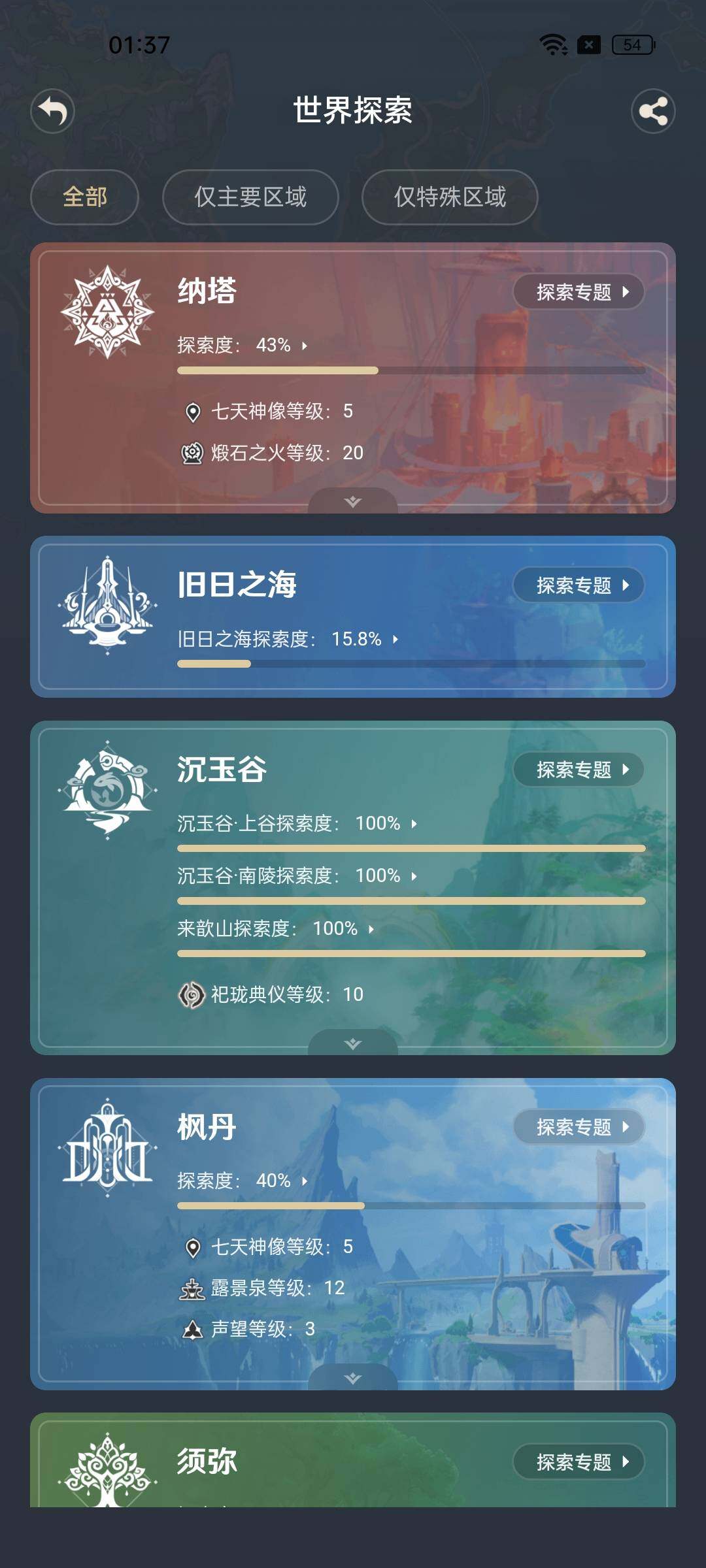View 沉玉谷·南陵探索度 details
The image size is (706, 1568).
pyautogui.click(x=297, y=875)
